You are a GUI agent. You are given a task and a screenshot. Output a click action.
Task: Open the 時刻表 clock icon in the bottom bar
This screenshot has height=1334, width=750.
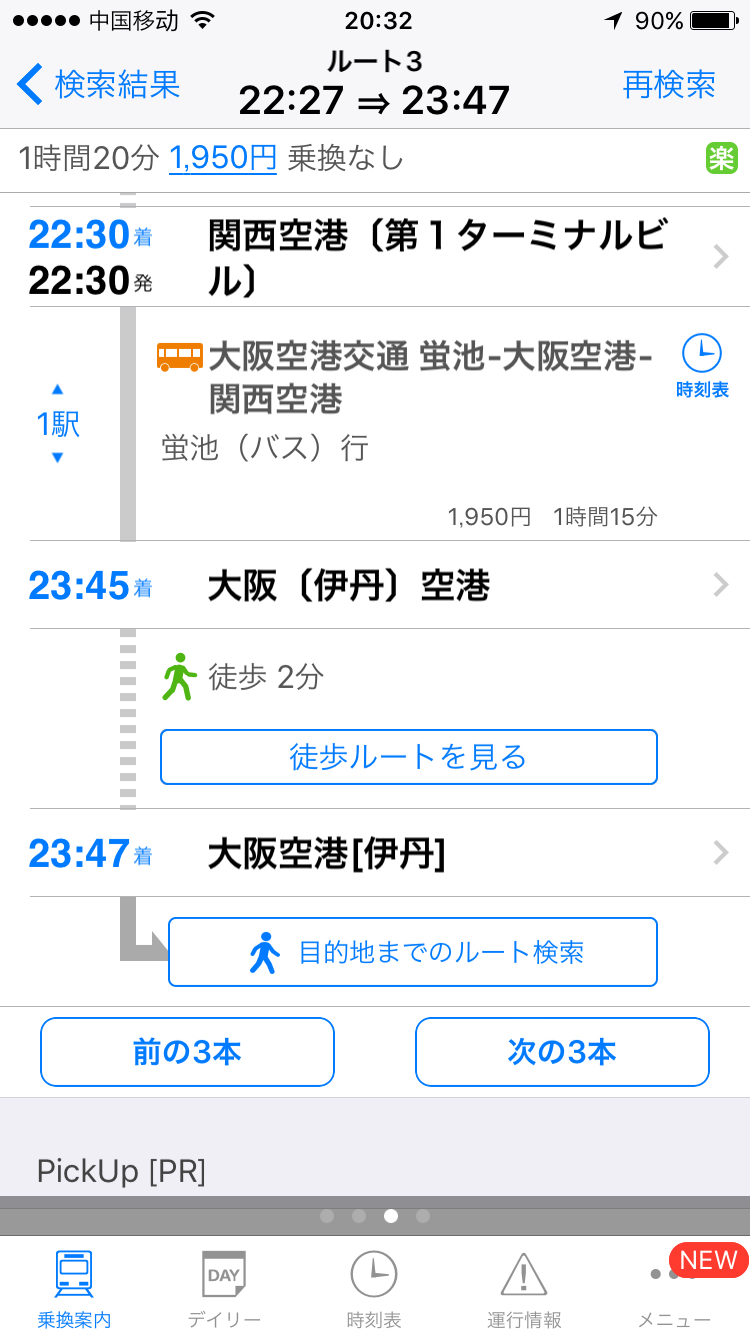click(372, 1285)
